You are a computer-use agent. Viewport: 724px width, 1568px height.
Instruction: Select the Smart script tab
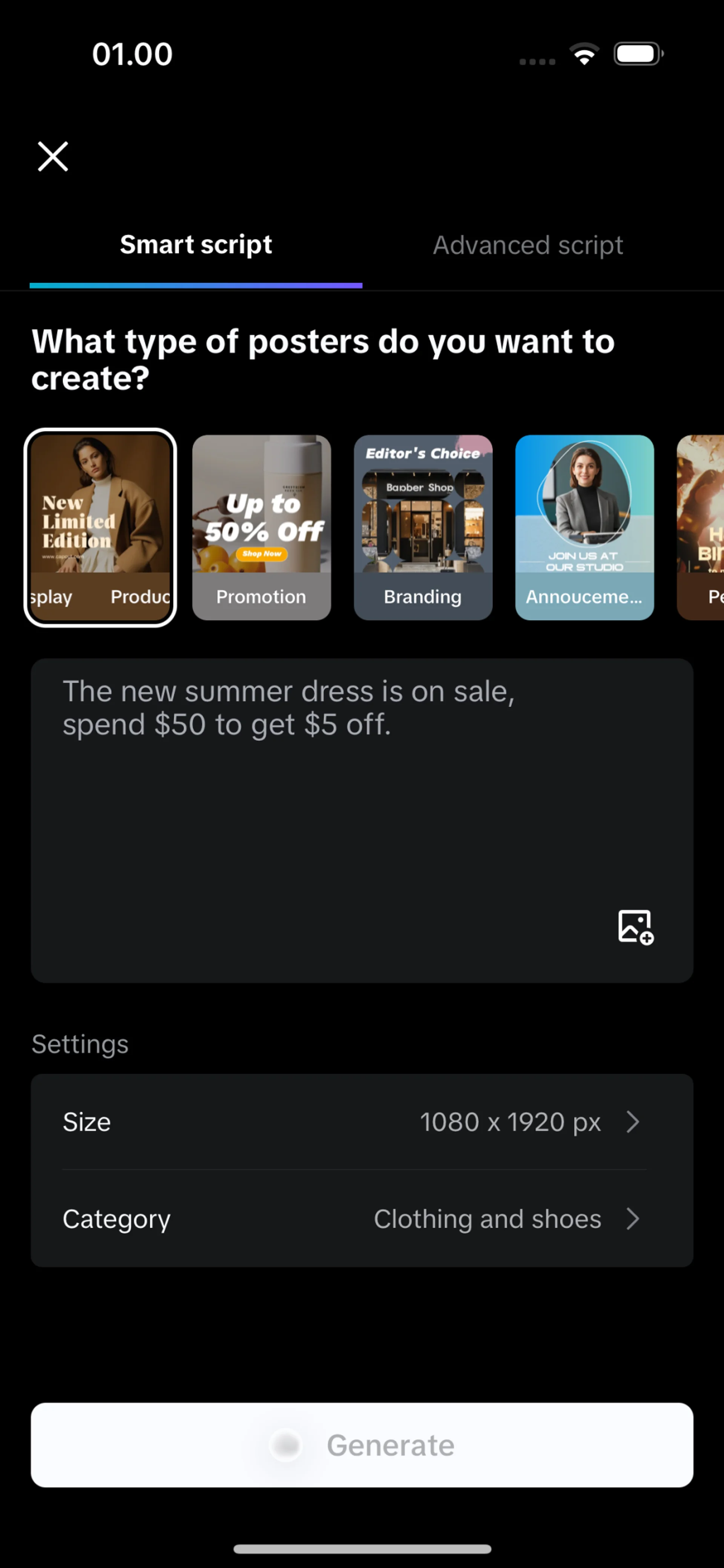click(x=195, y=245)
